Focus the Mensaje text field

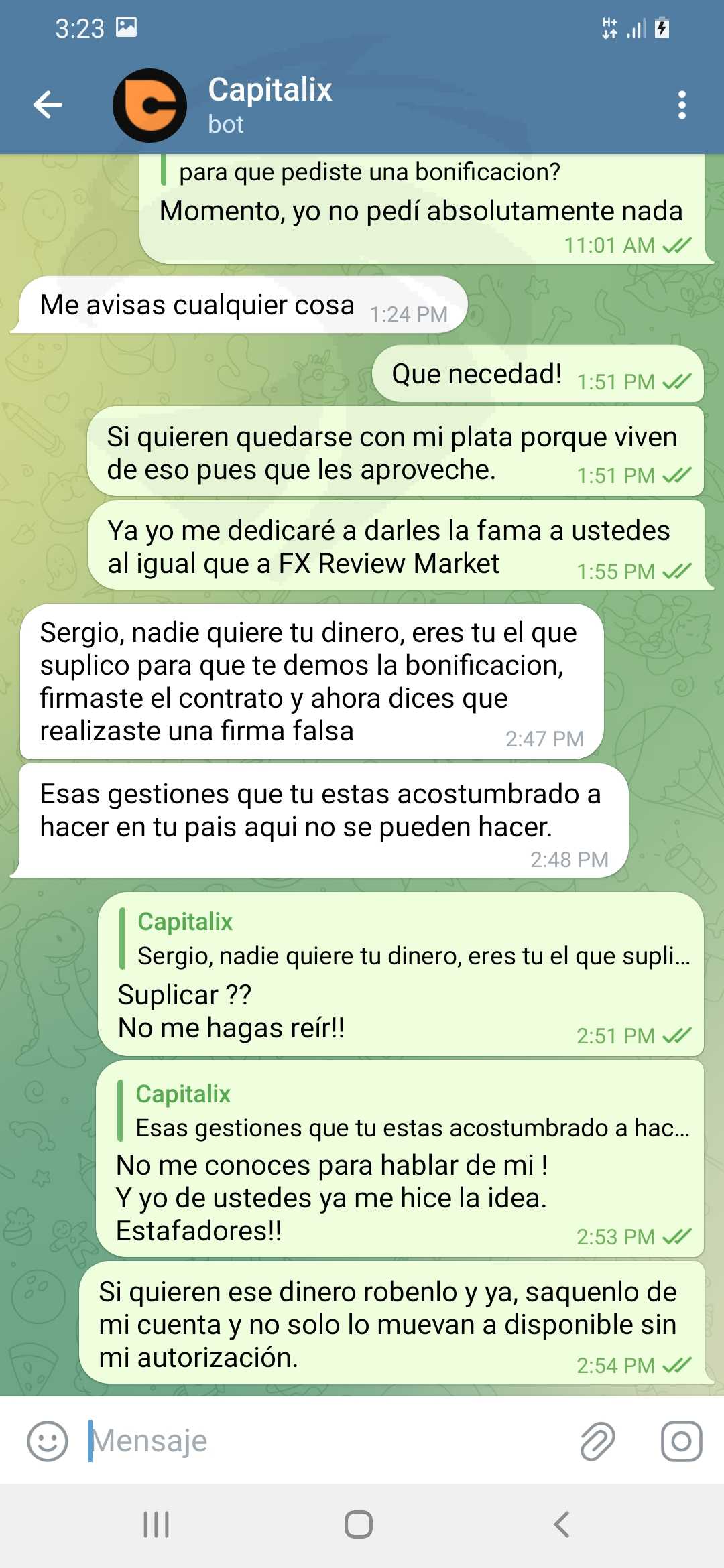coord(322,1441)
